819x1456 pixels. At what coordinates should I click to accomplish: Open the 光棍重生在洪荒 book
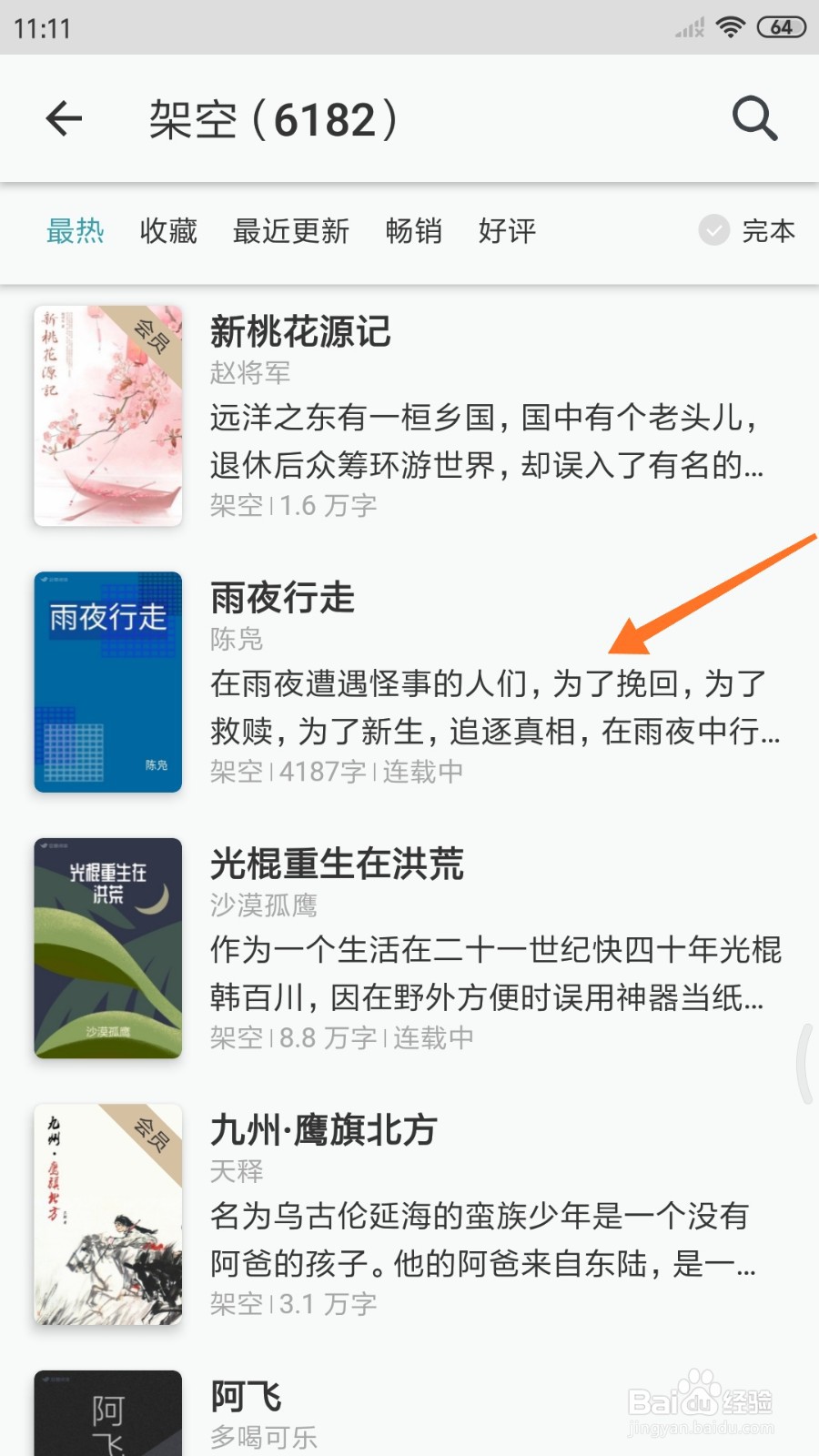tap(337, 864)
